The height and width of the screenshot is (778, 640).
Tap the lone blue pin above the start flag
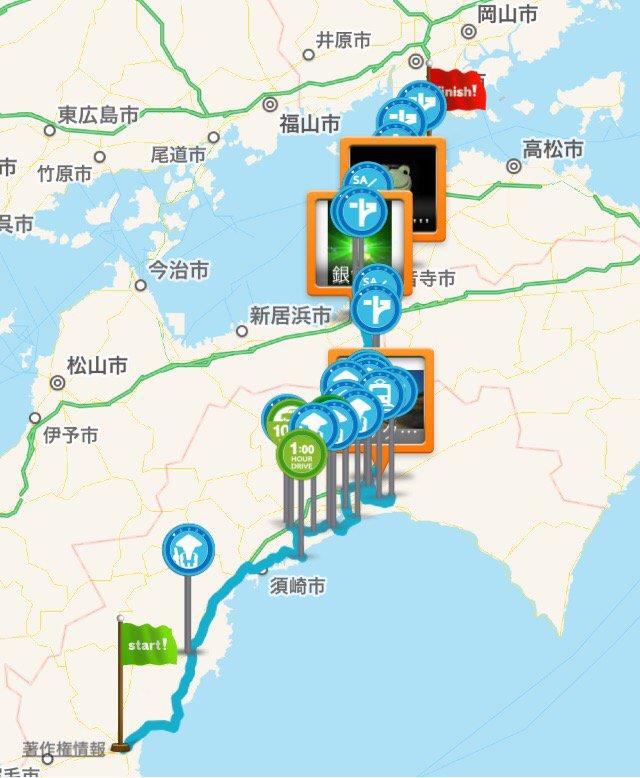188,551
